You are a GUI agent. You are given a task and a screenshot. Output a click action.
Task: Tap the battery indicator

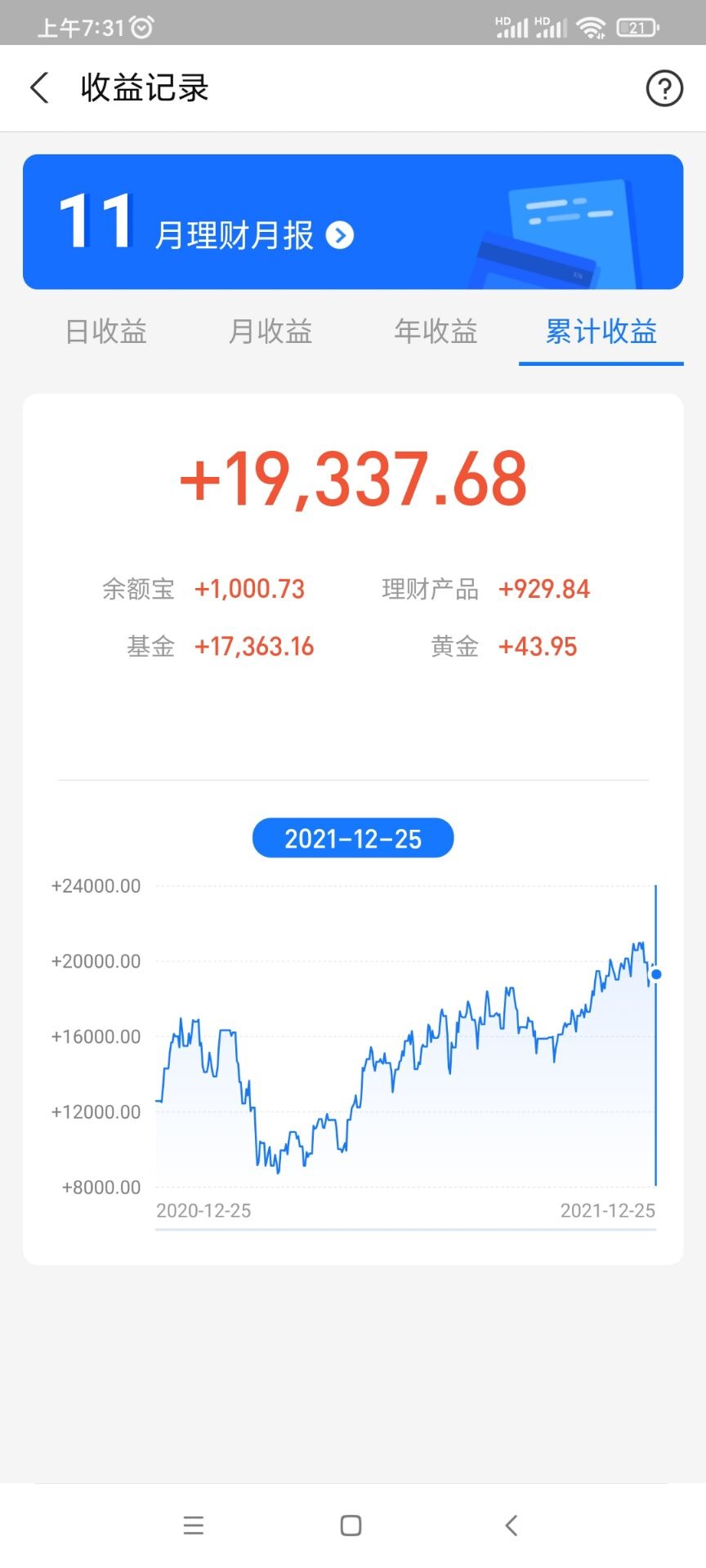pos(637,25)
